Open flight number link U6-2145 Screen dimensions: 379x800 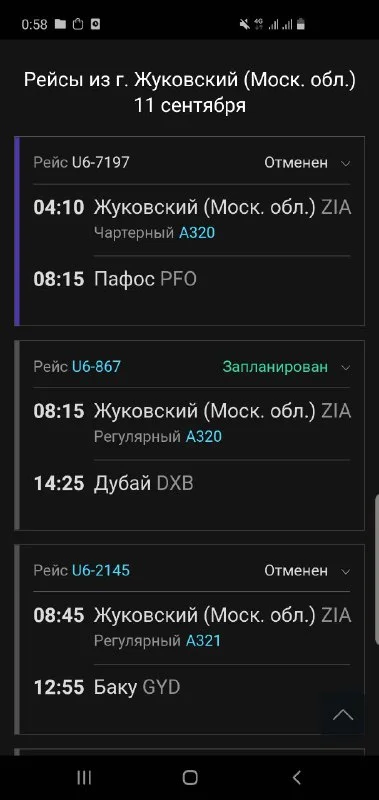coord(101,570)
